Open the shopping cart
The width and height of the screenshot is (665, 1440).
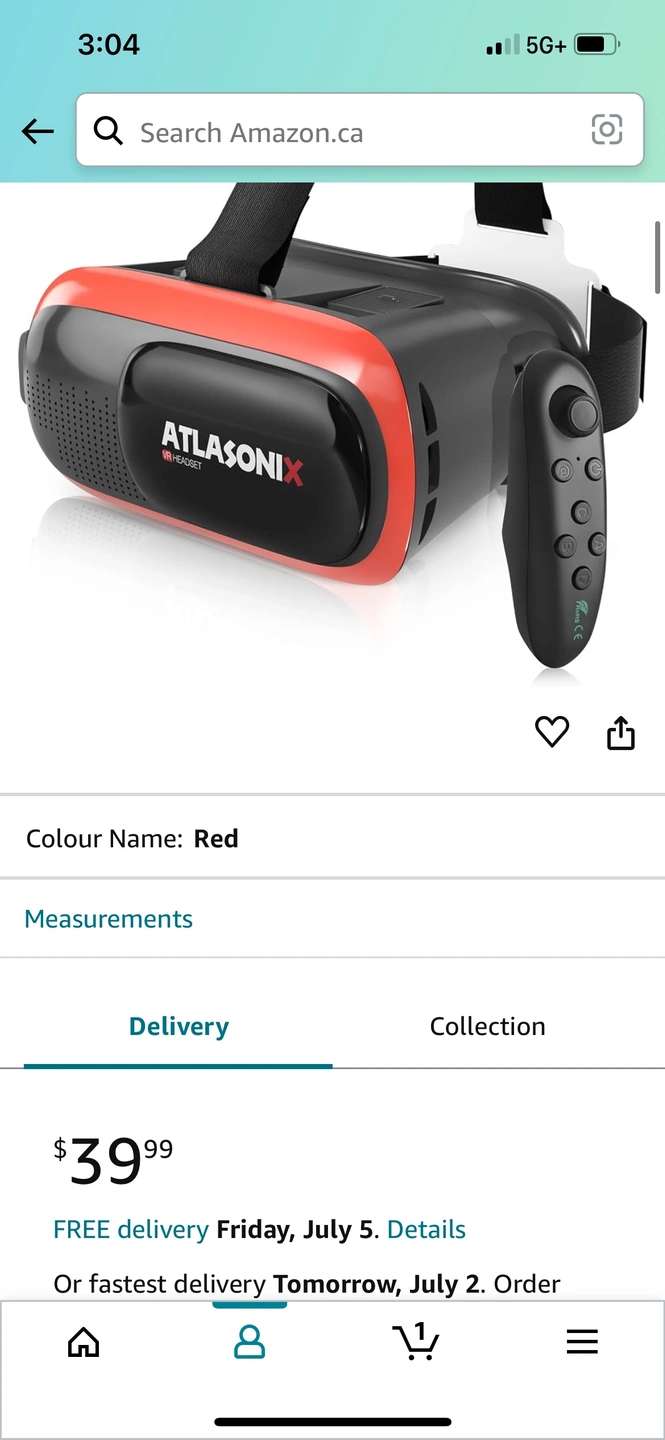(x=415, y=1341)
